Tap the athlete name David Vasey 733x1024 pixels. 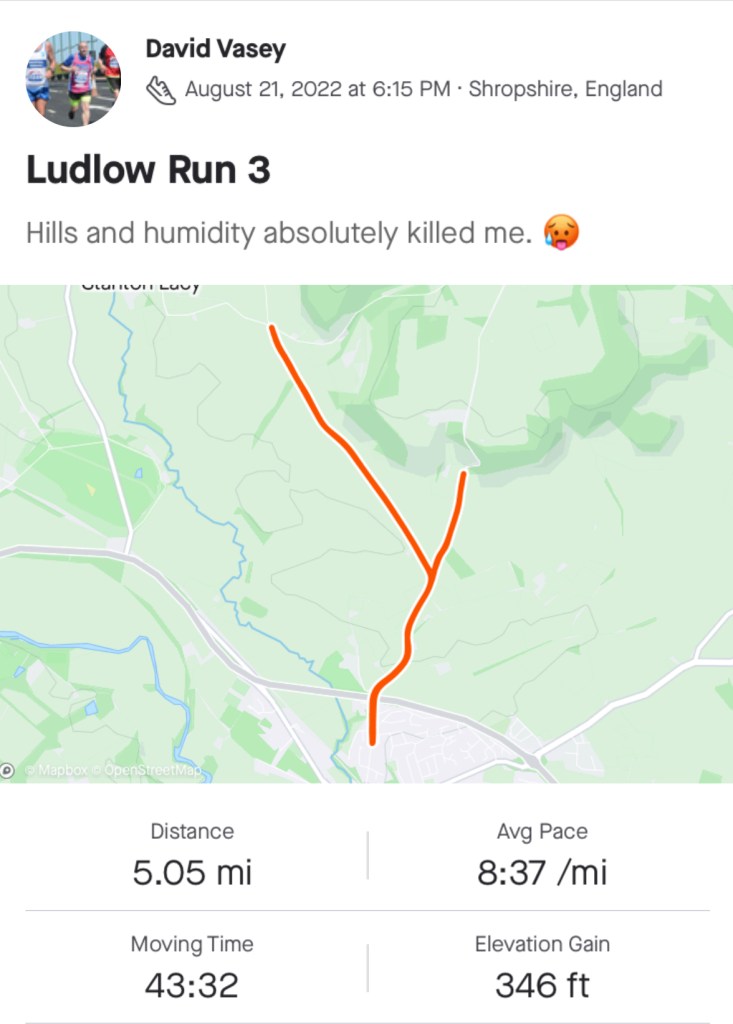click(216, 49)
